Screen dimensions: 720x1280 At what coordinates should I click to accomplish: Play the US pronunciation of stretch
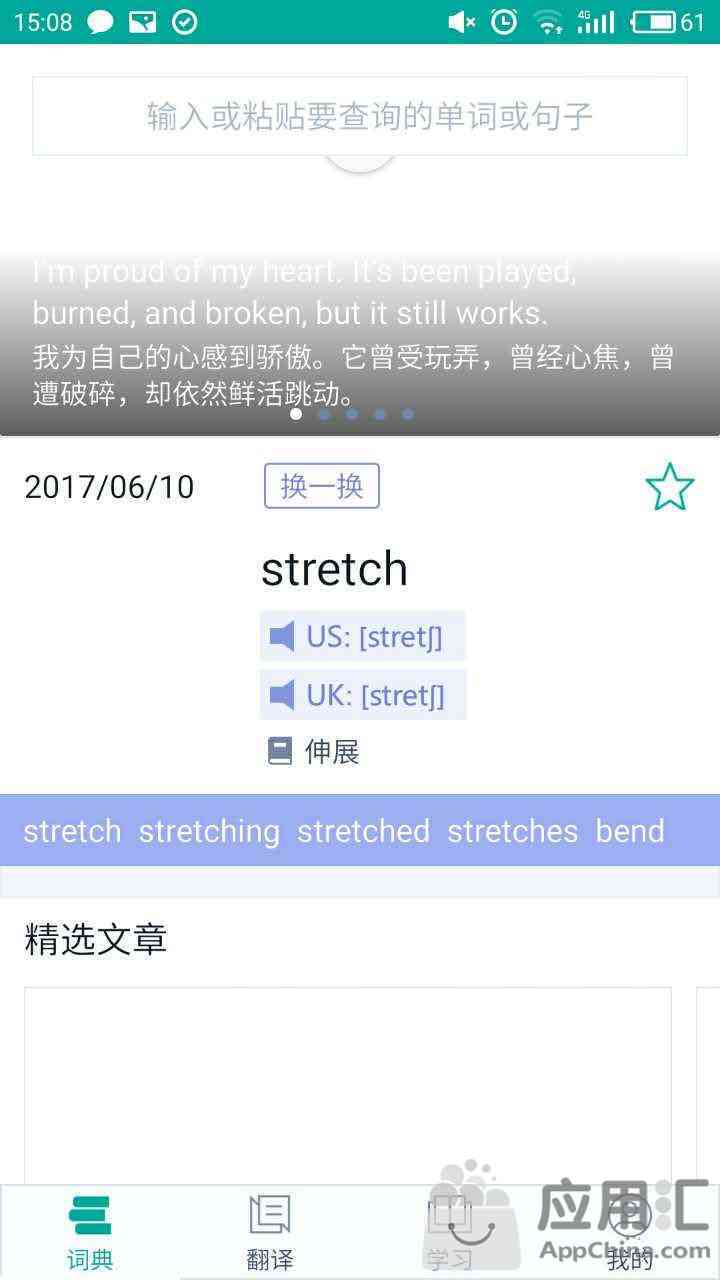coord(362,636)
